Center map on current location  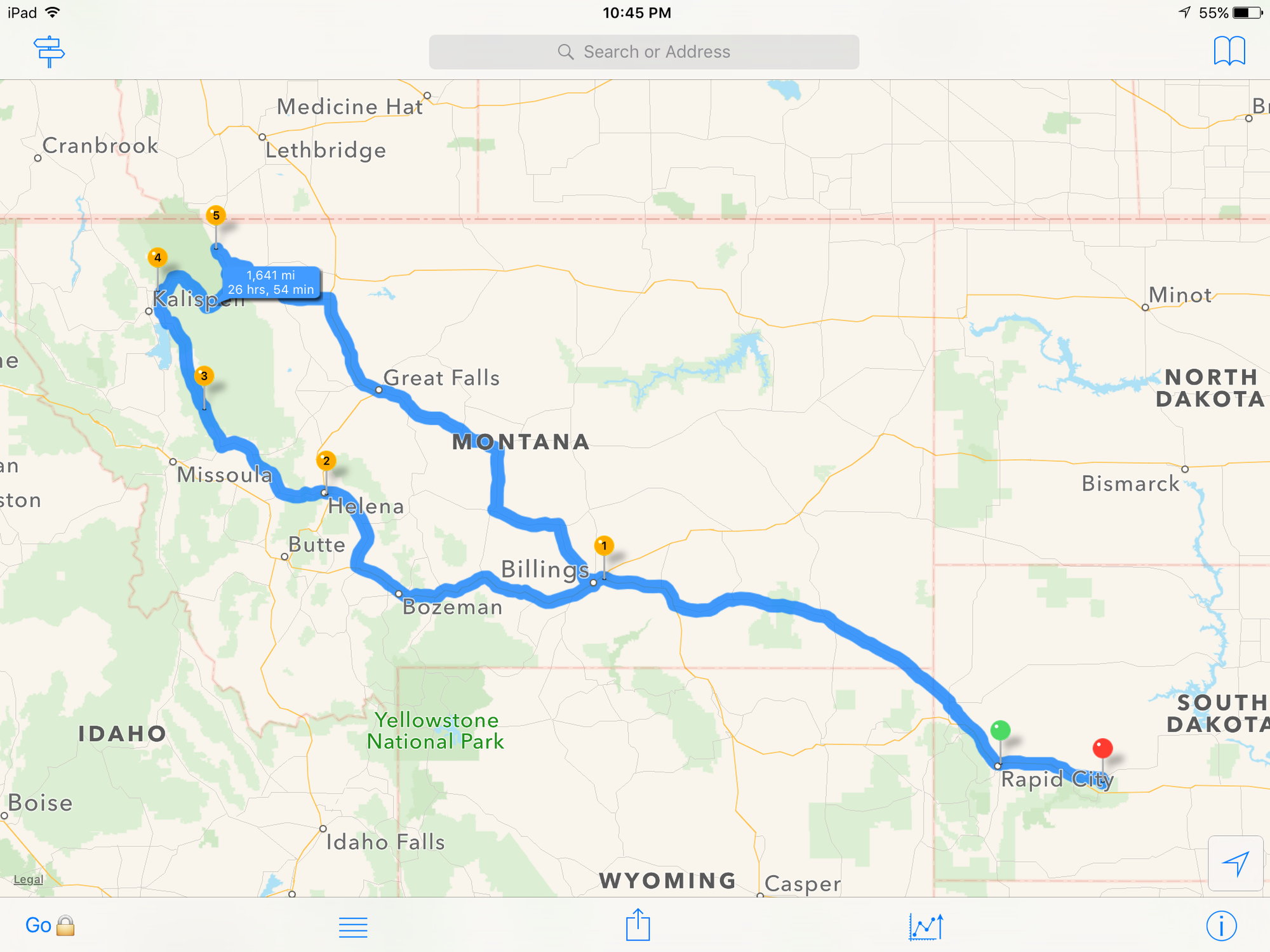pos(1235,864)
